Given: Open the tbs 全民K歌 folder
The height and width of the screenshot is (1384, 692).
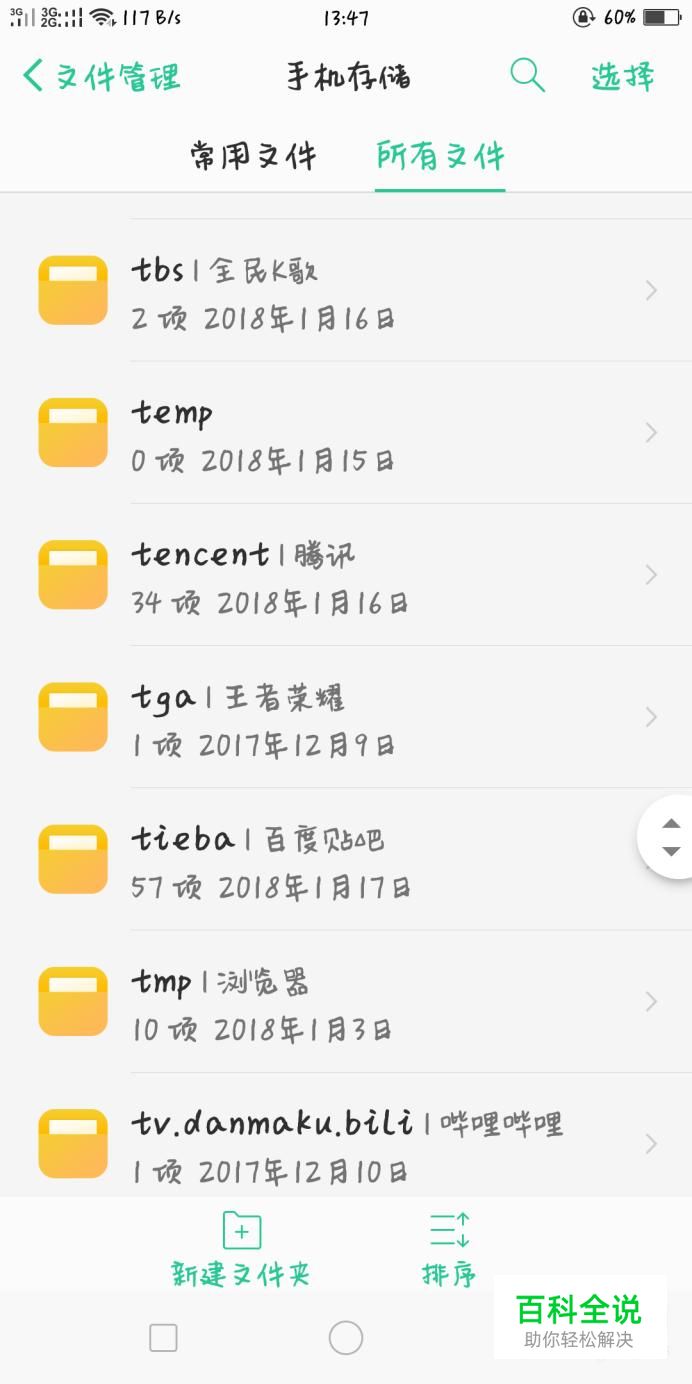Looking at the screenshot, I should pos(346,291).
